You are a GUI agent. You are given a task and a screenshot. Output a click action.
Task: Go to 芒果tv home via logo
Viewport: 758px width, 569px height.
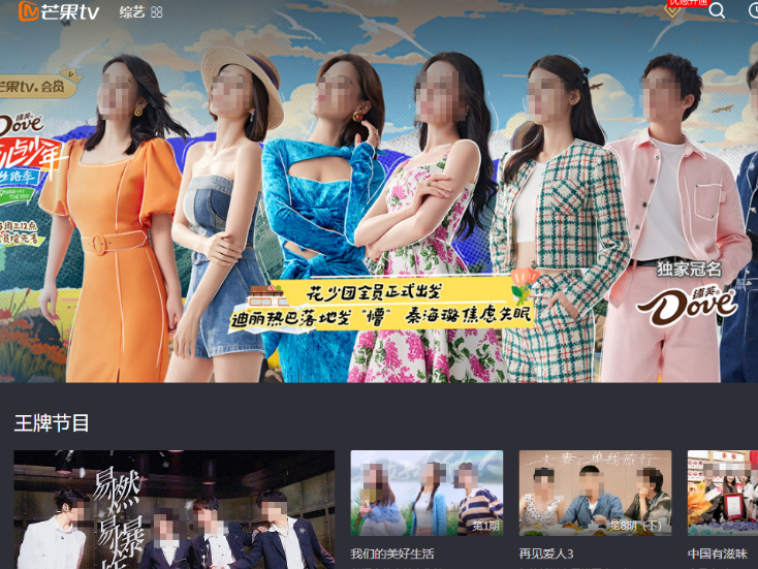(58, 12)
